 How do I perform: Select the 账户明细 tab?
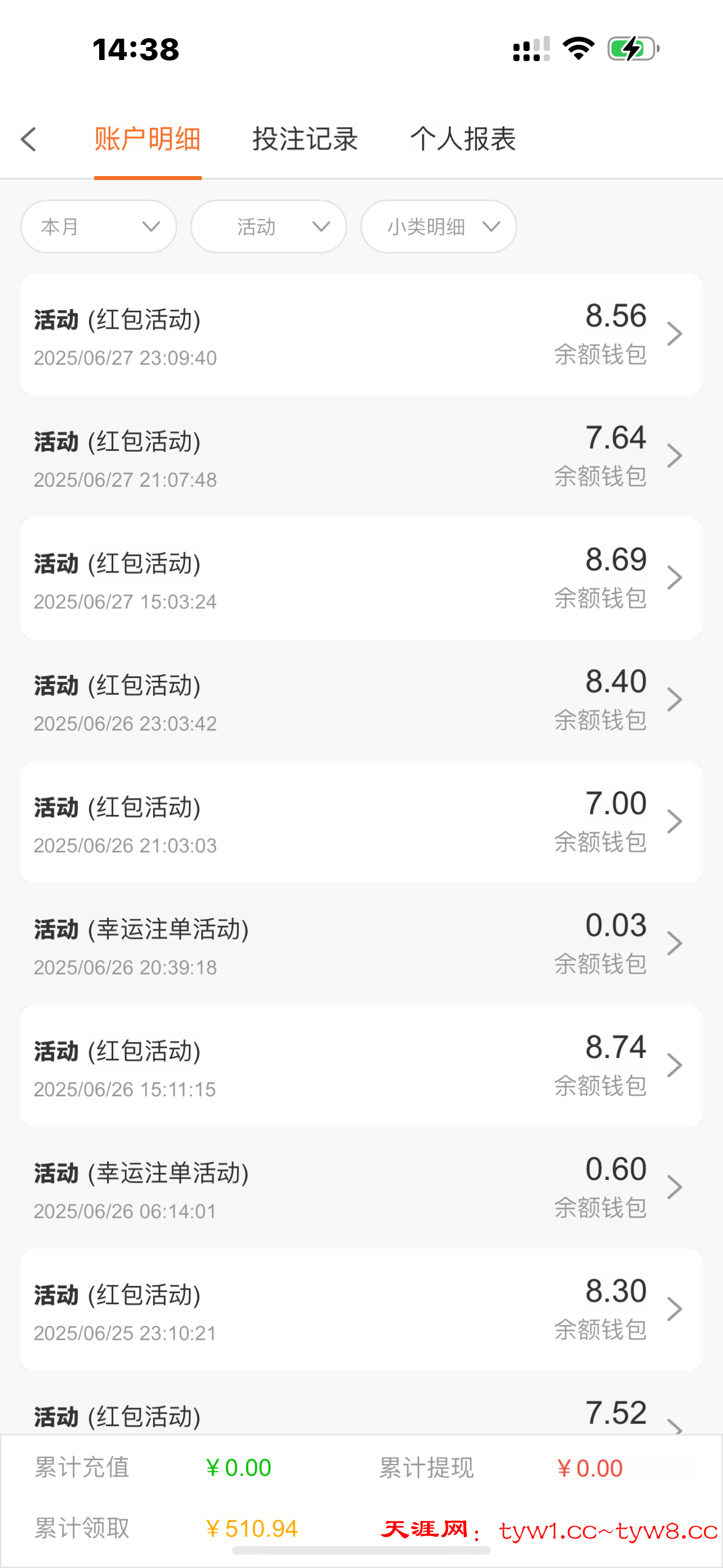(147, 140)
